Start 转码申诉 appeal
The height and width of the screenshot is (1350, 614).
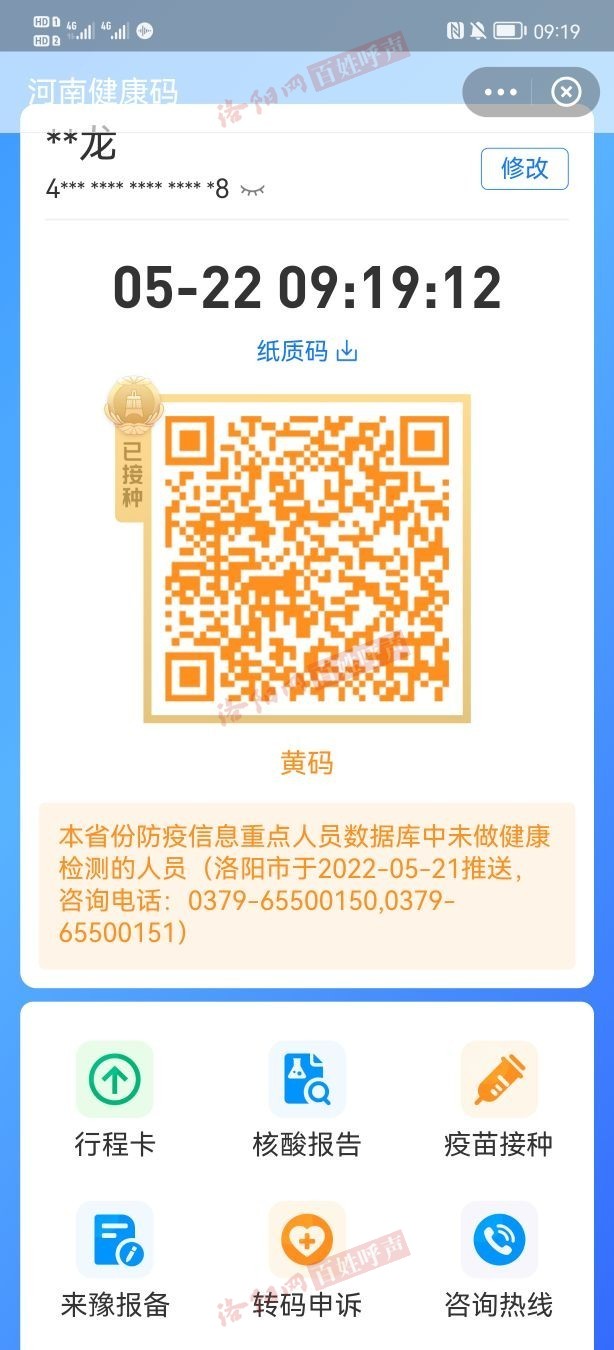coord(307,1260)
